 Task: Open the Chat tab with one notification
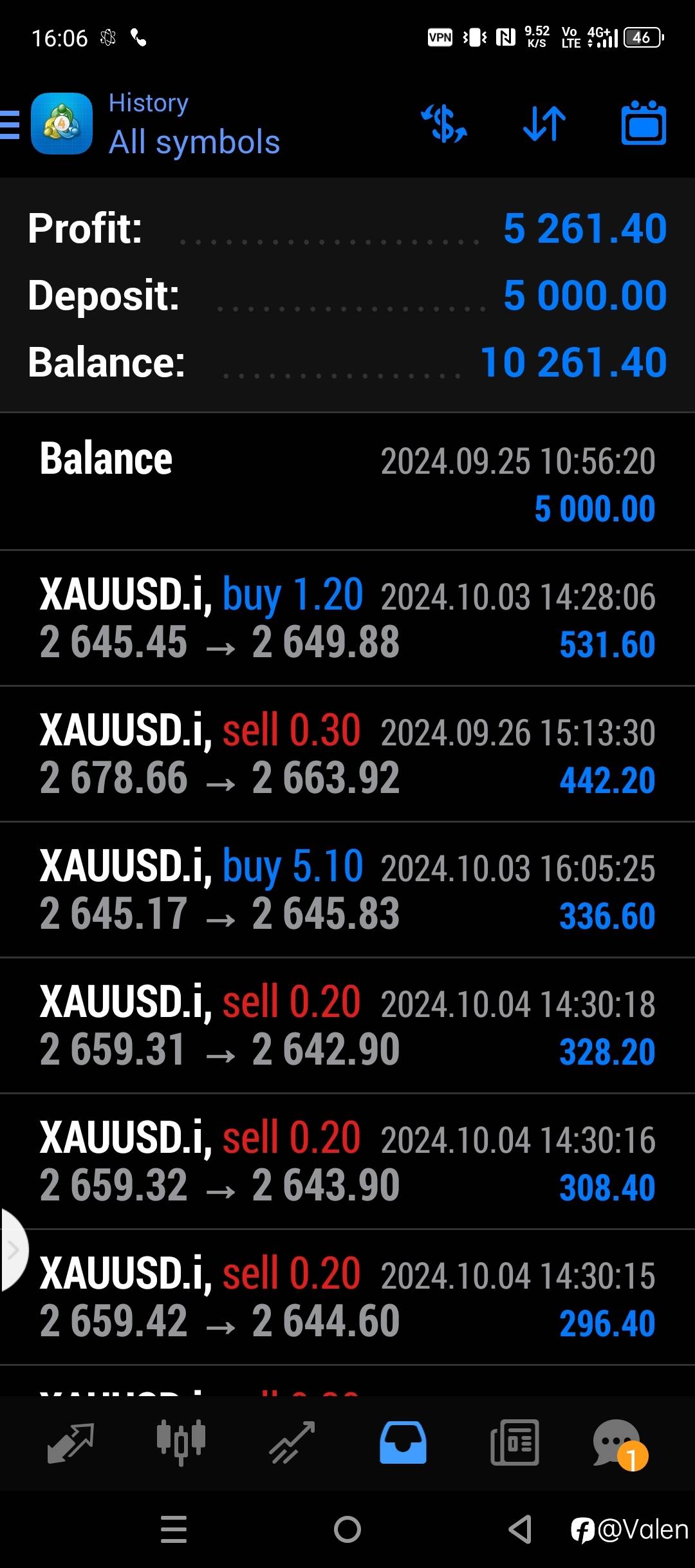pos(619,1442)
